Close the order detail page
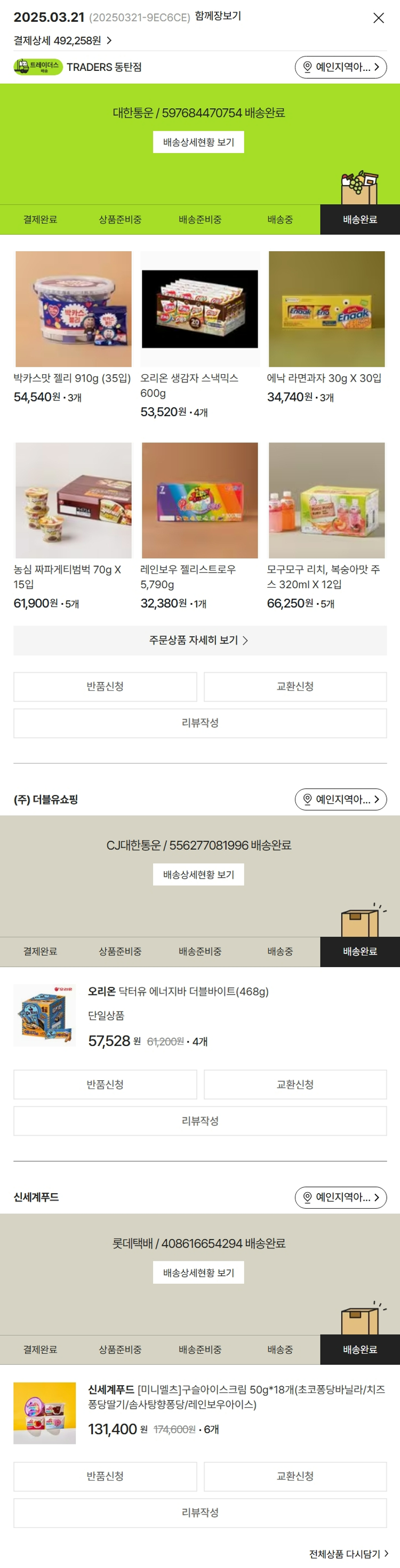 point(378,18)
